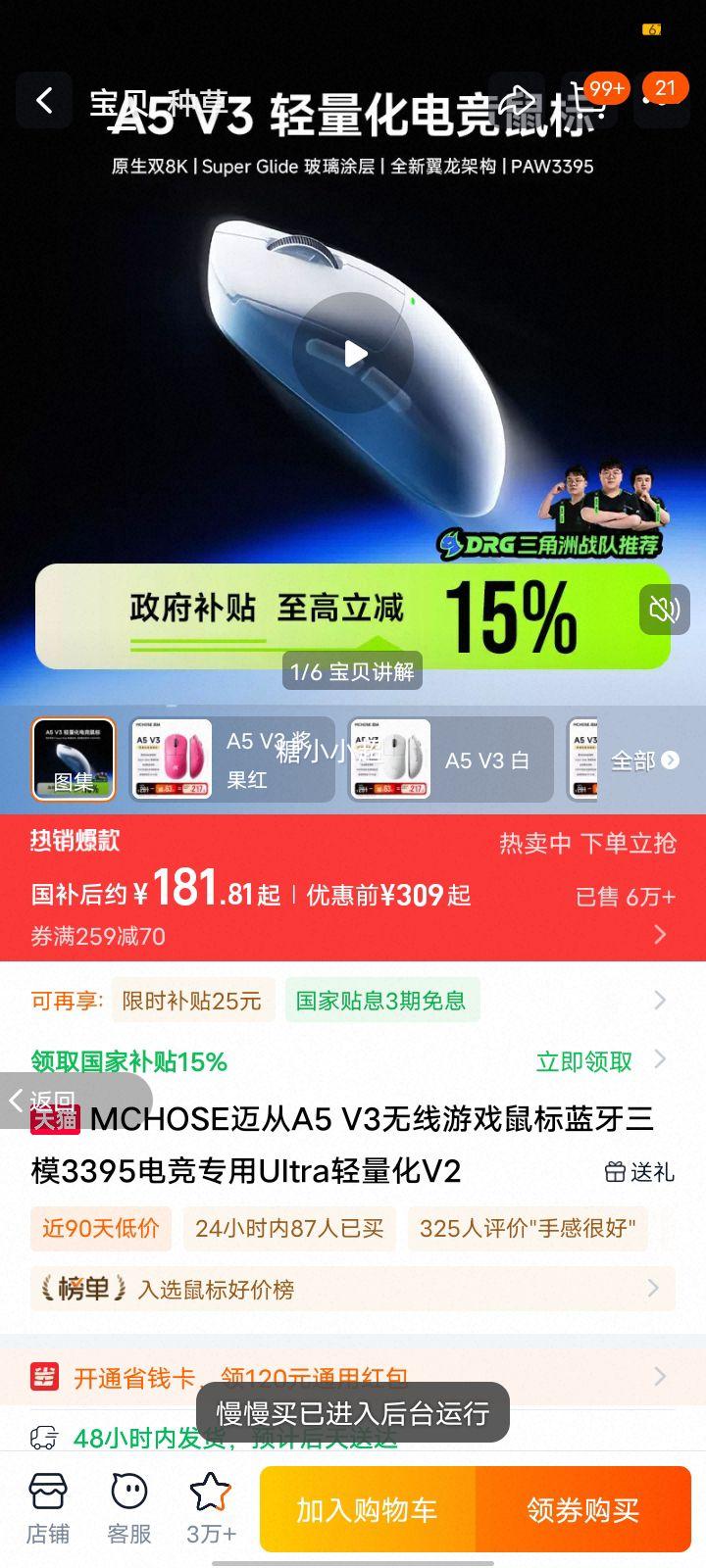Expand the 可再享 subsidy details chevron

pos(659,1001)
